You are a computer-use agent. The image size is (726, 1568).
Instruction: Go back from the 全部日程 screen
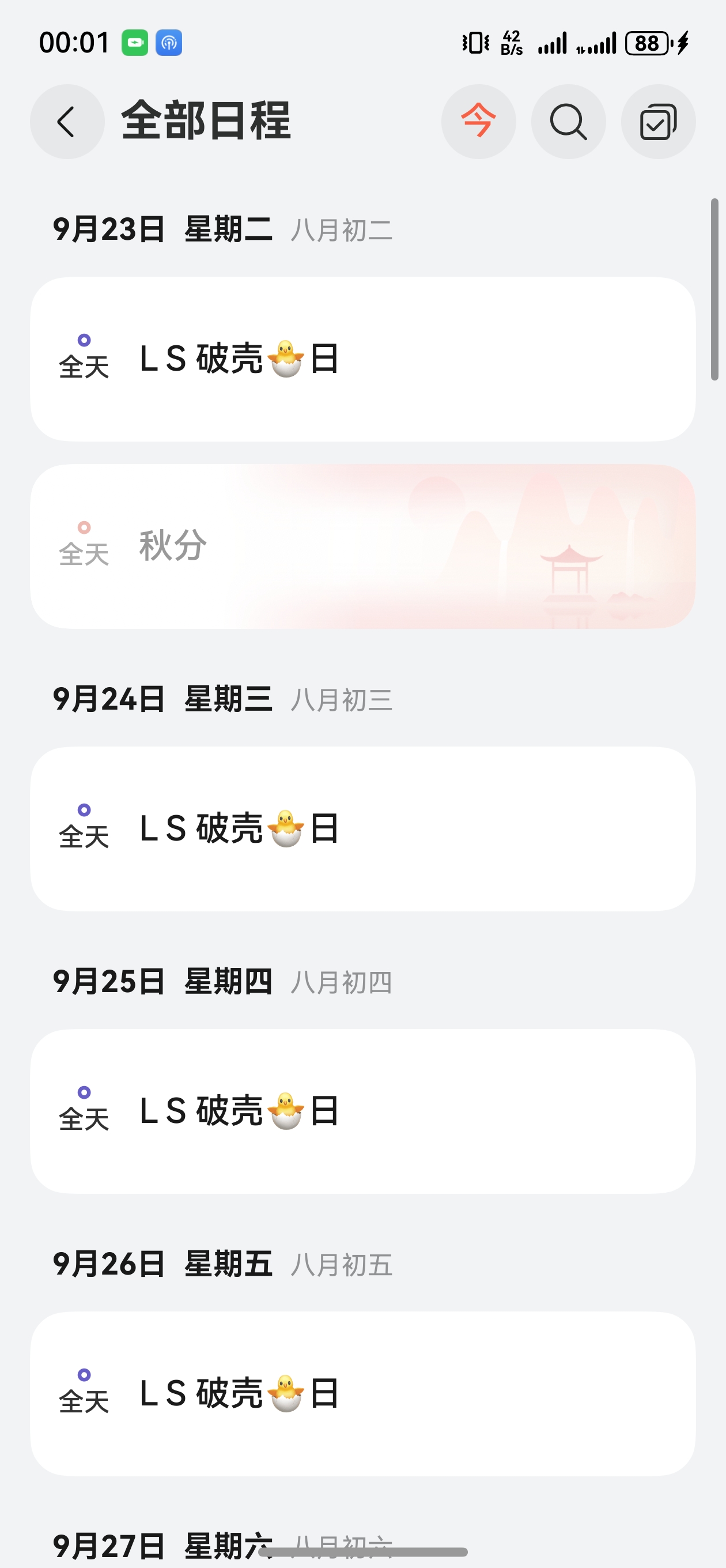67,122
